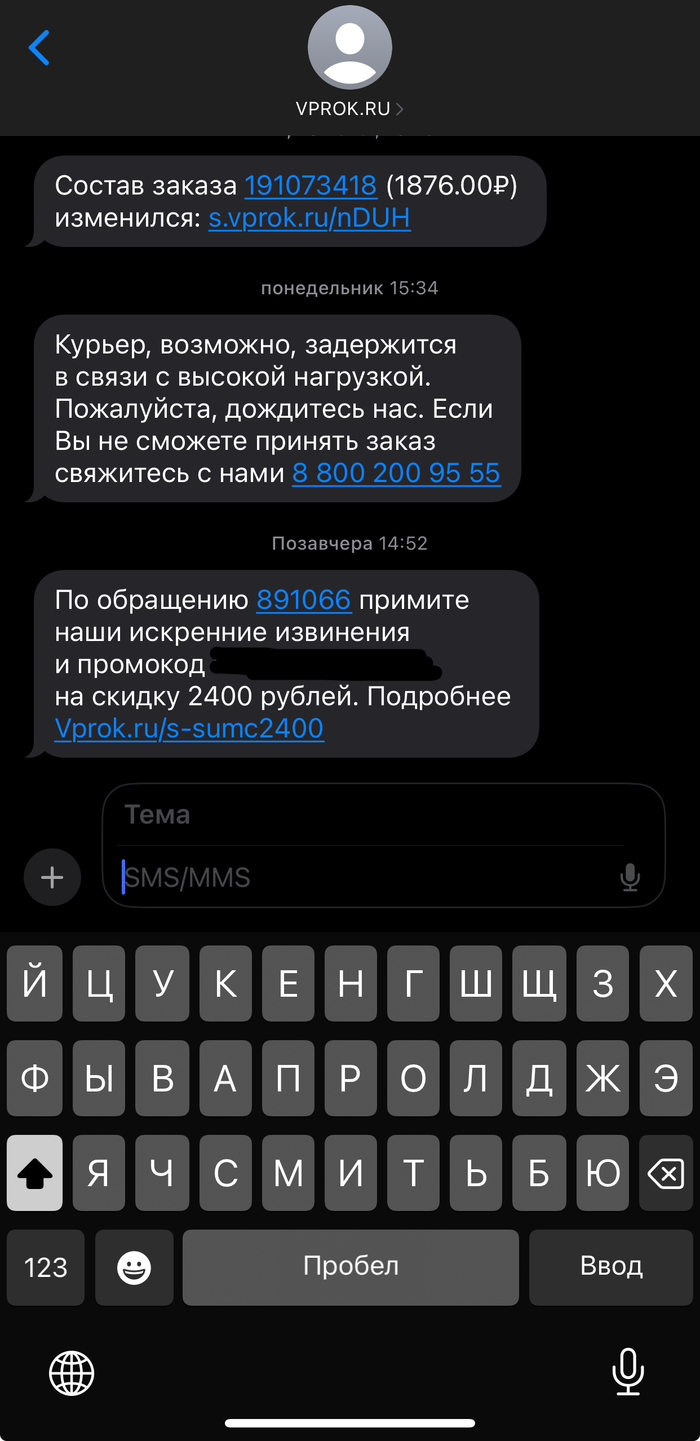Hit the Ввод return key
Image resolution: width=700 pixels, height=1441 pixels.
coord(611,1267)
